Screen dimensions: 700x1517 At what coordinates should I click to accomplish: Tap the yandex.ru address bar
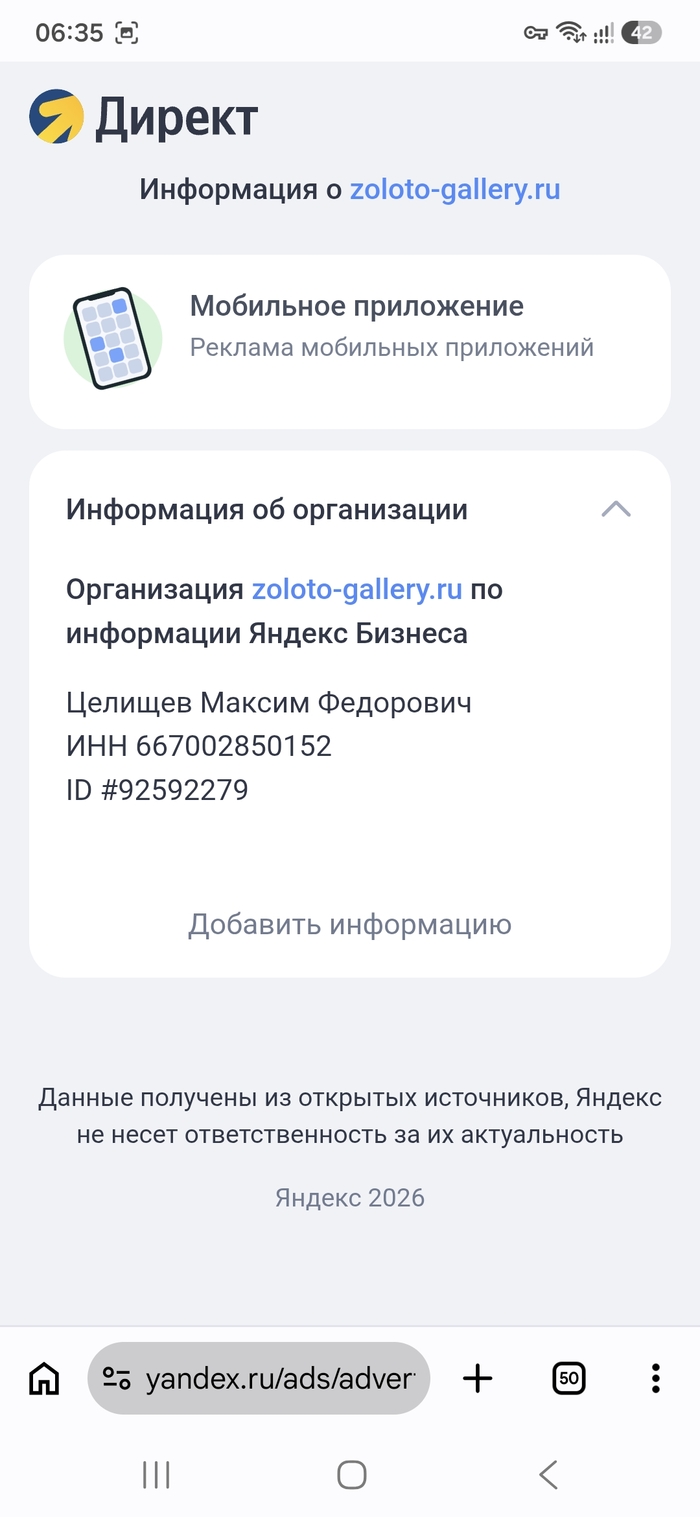point(259,1379)
